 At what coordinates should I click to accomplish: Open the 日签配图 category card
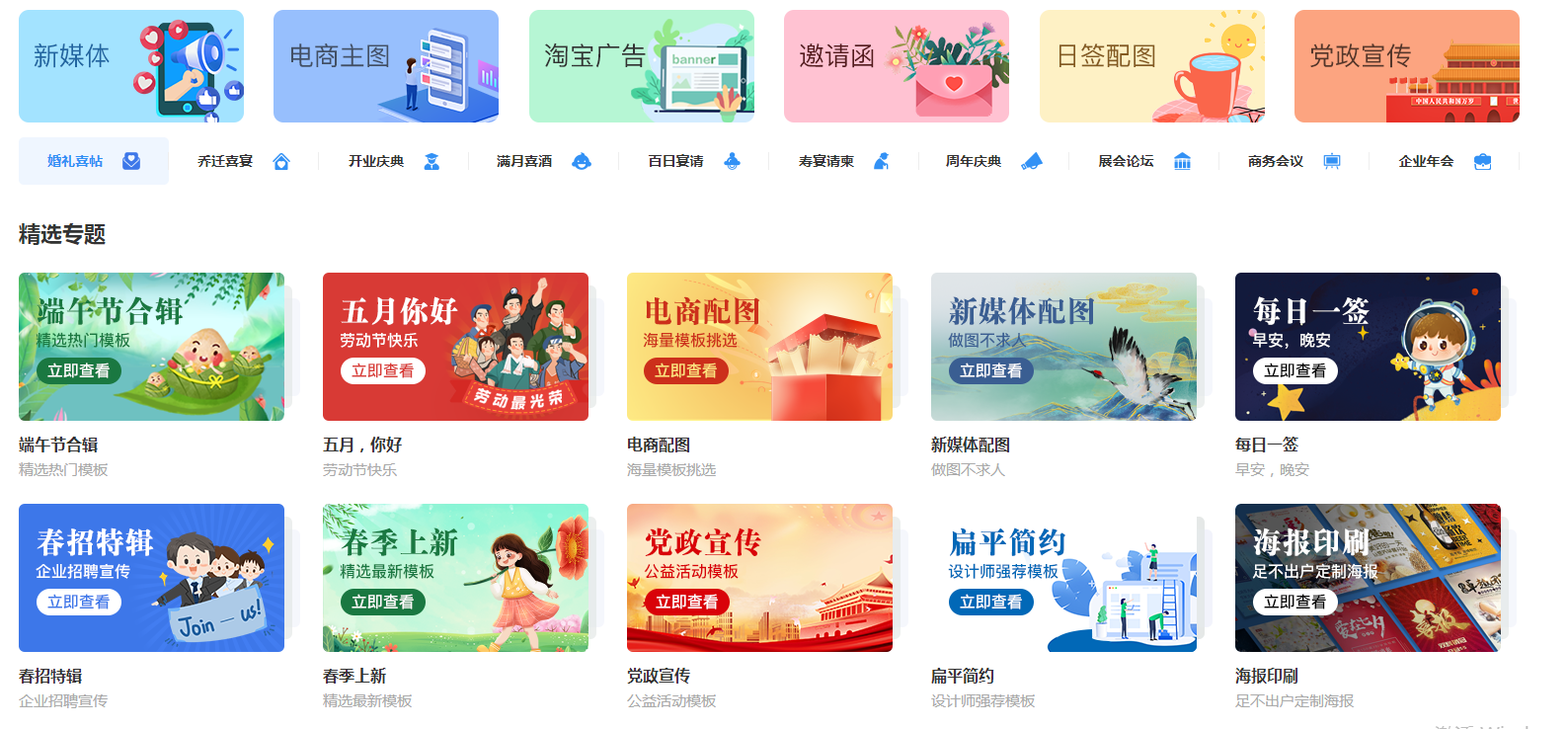tap(1151, 66)
